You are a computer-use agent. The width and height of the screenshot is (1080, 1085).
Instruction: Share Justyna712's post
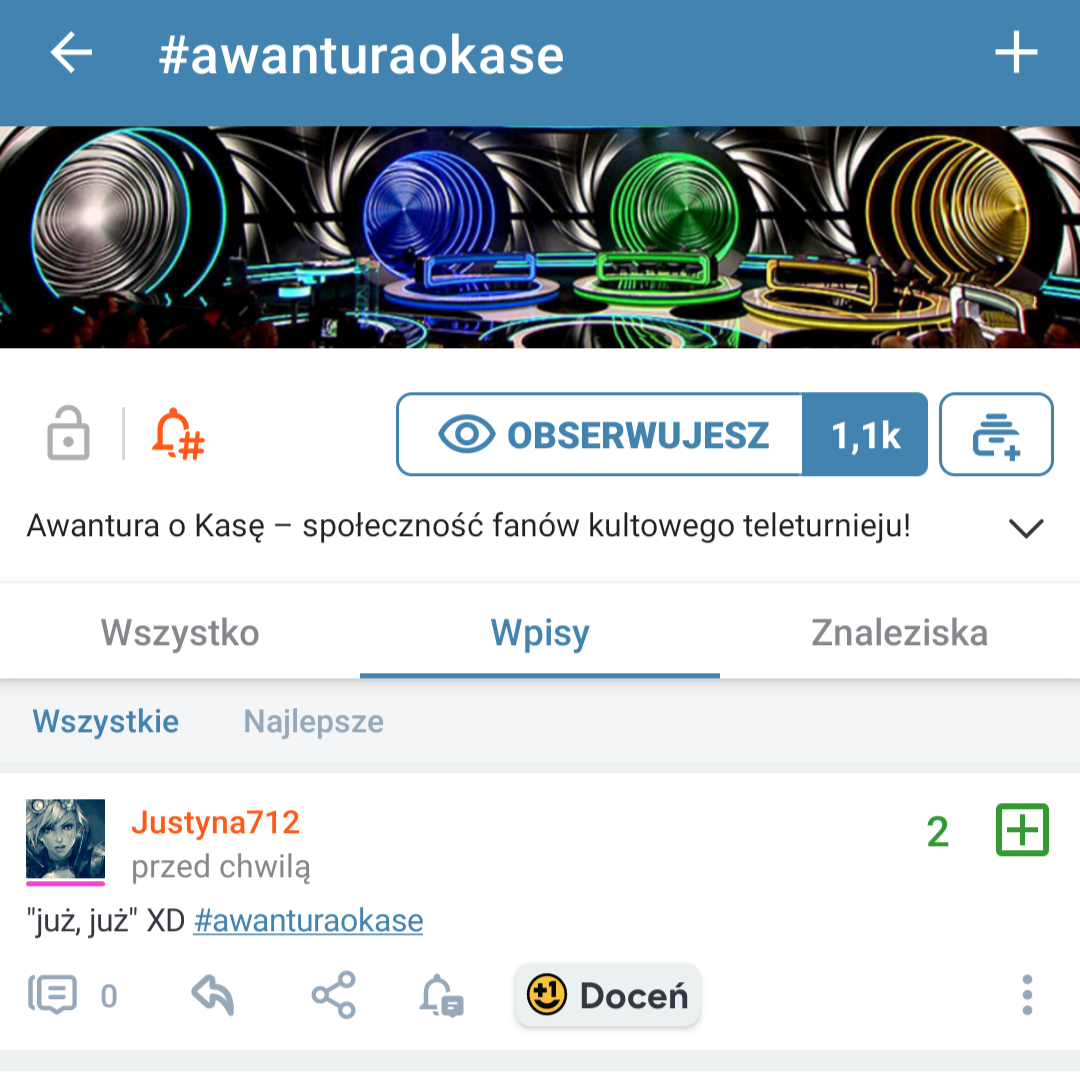pos(333,996)
